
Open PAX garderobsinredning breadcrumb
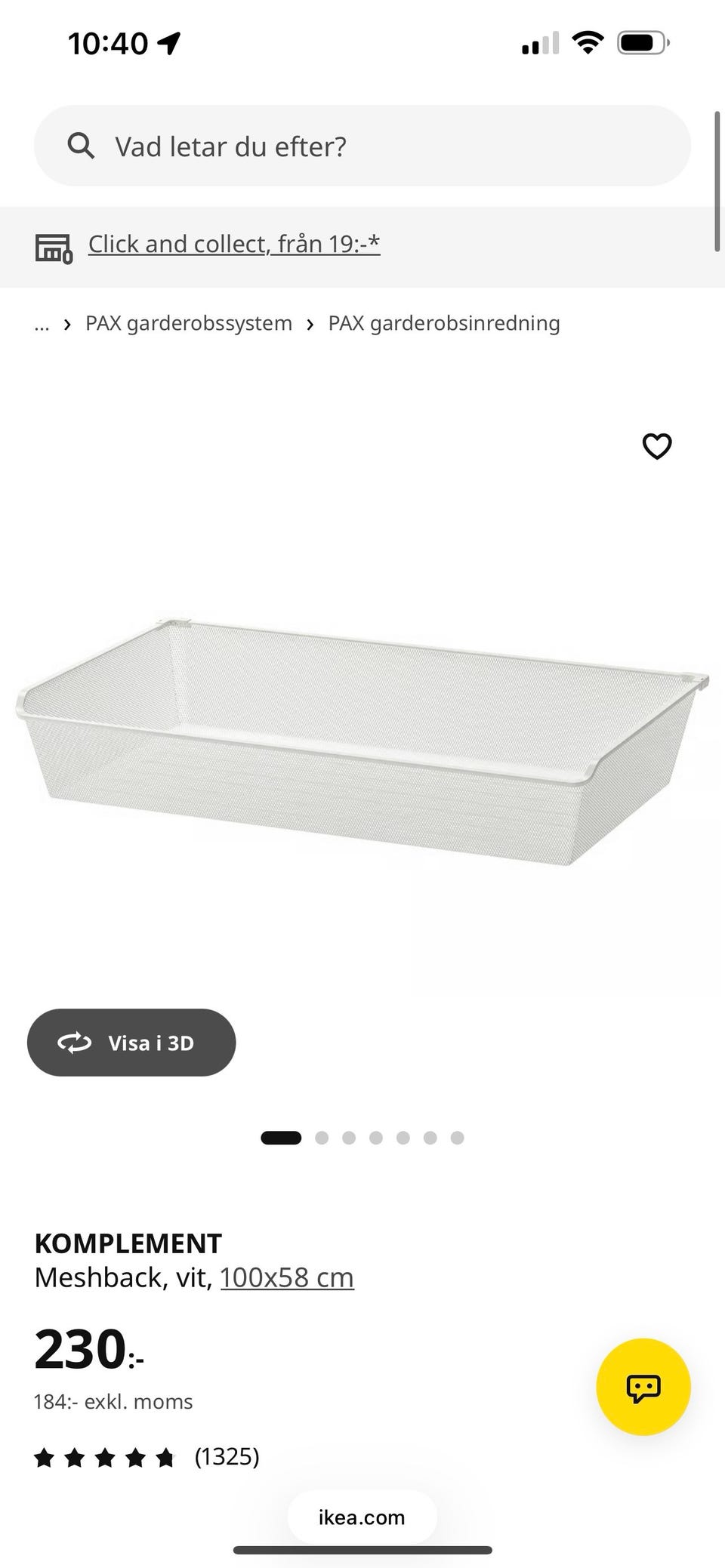pos(444,323)
